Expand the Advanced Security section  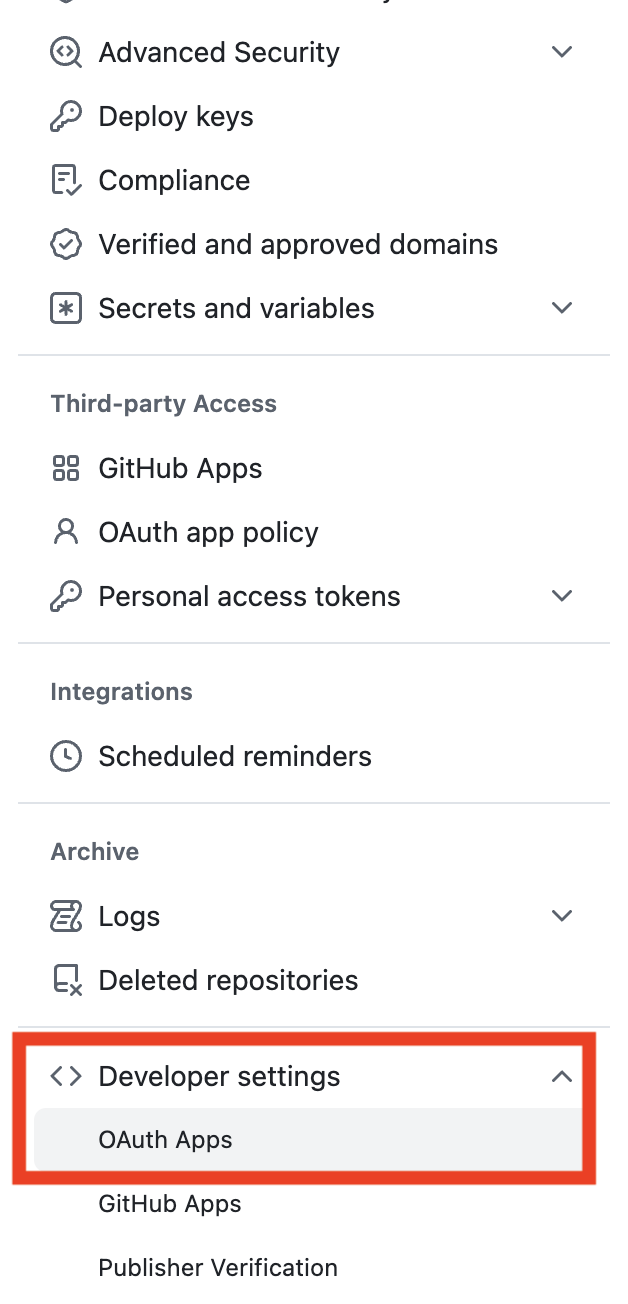pos(561,52)
